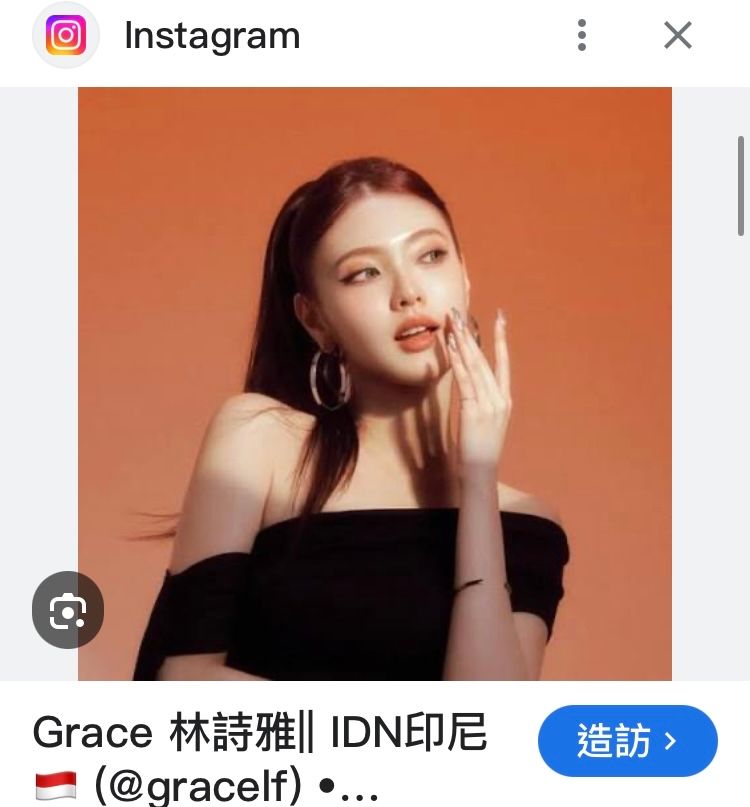
Task: Search this image with Lens
Action: [x=67, y=609]
